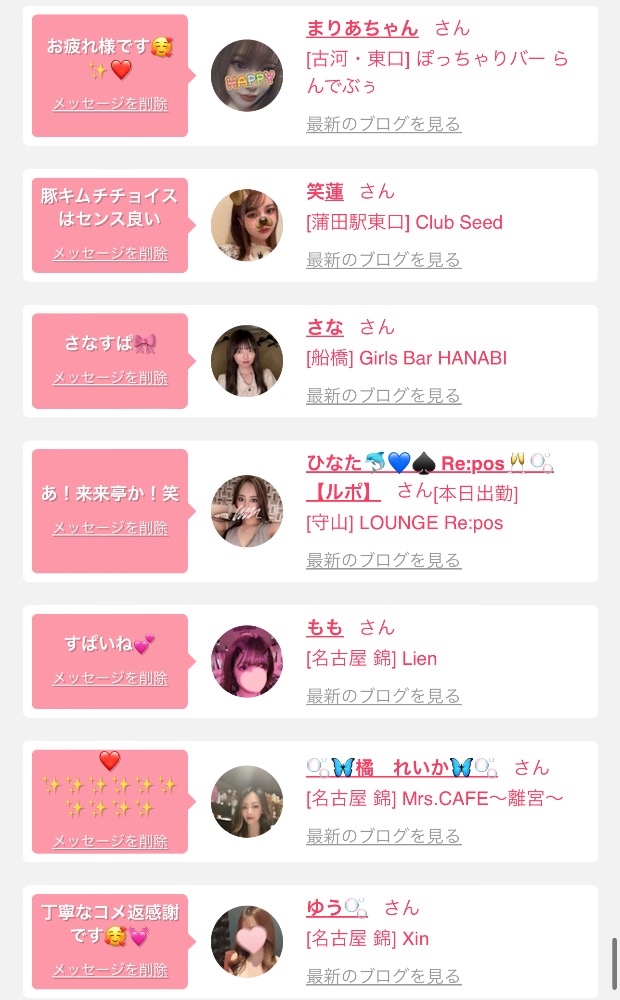Delete the 豚キムチチョイス message
The image size is (620, 1000).
point(110,254)
